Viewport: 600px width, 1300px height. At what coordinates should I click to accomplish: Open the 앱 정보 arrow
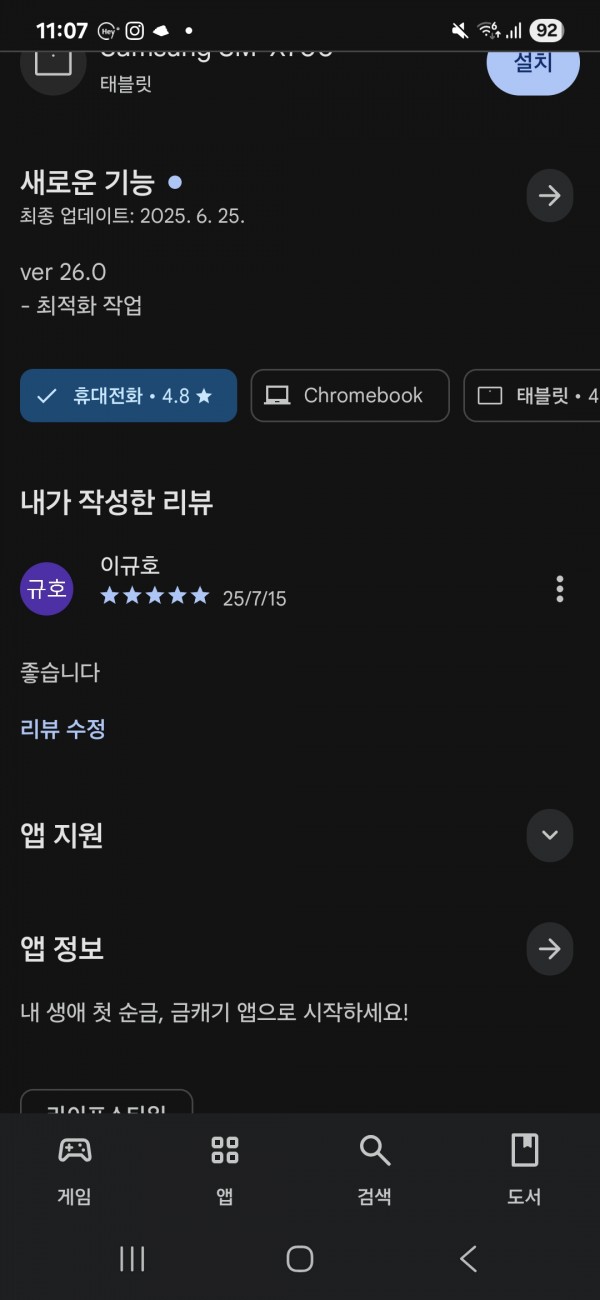click(550, 949)
